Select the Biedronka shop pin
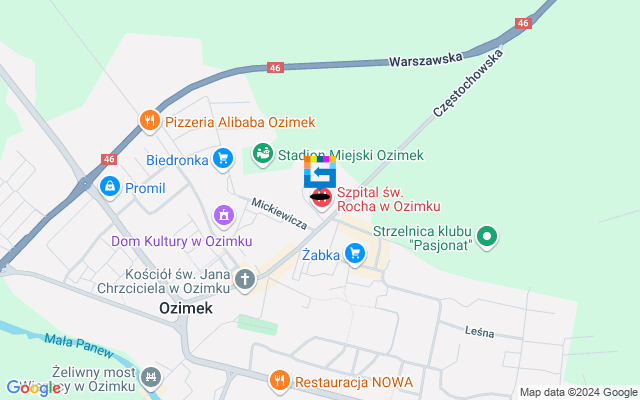 coord(222,158)
